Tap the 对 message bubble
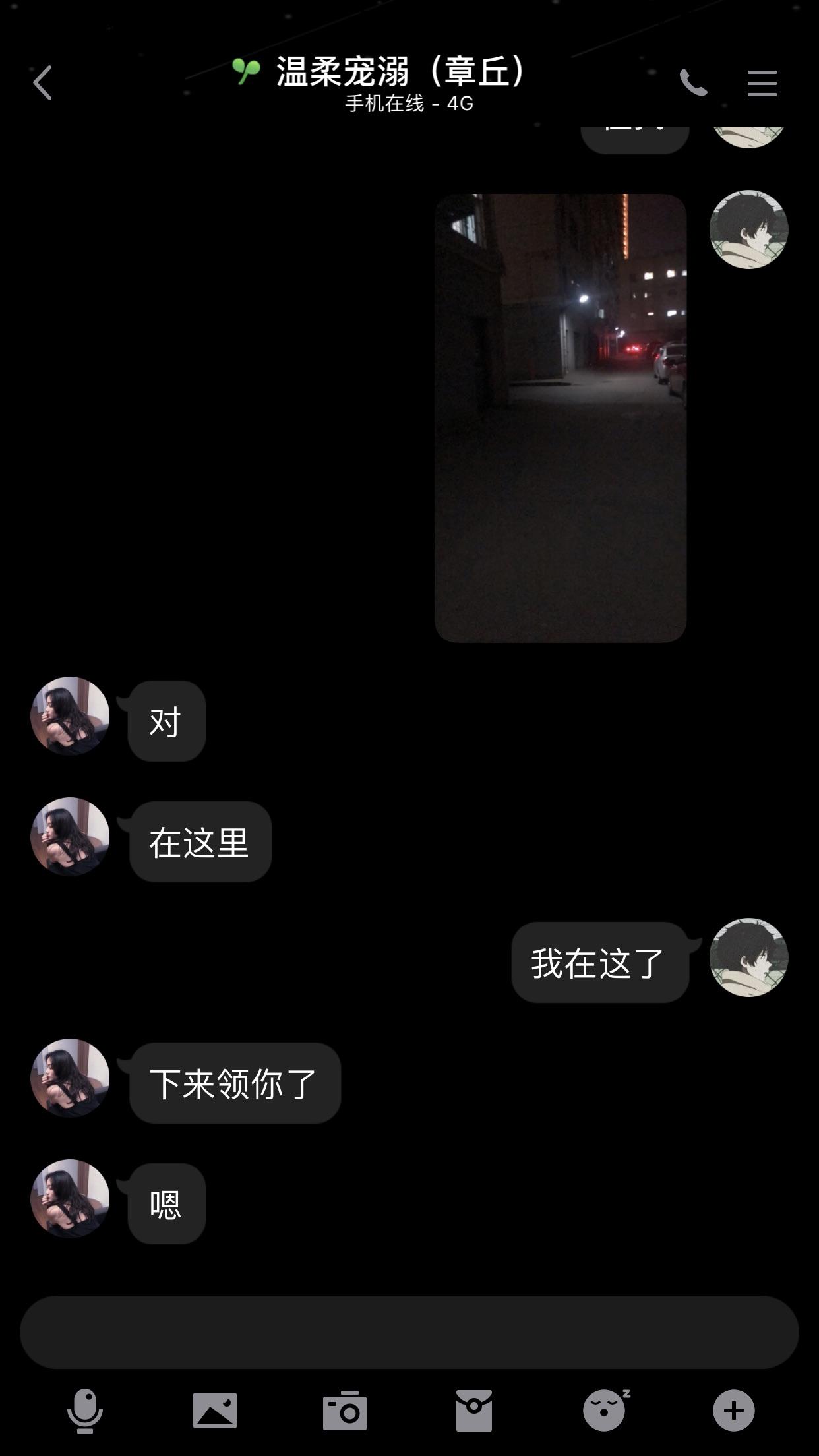Viewport: 819px width, 1456px height. pyautogui.click(x=165, y=720)
